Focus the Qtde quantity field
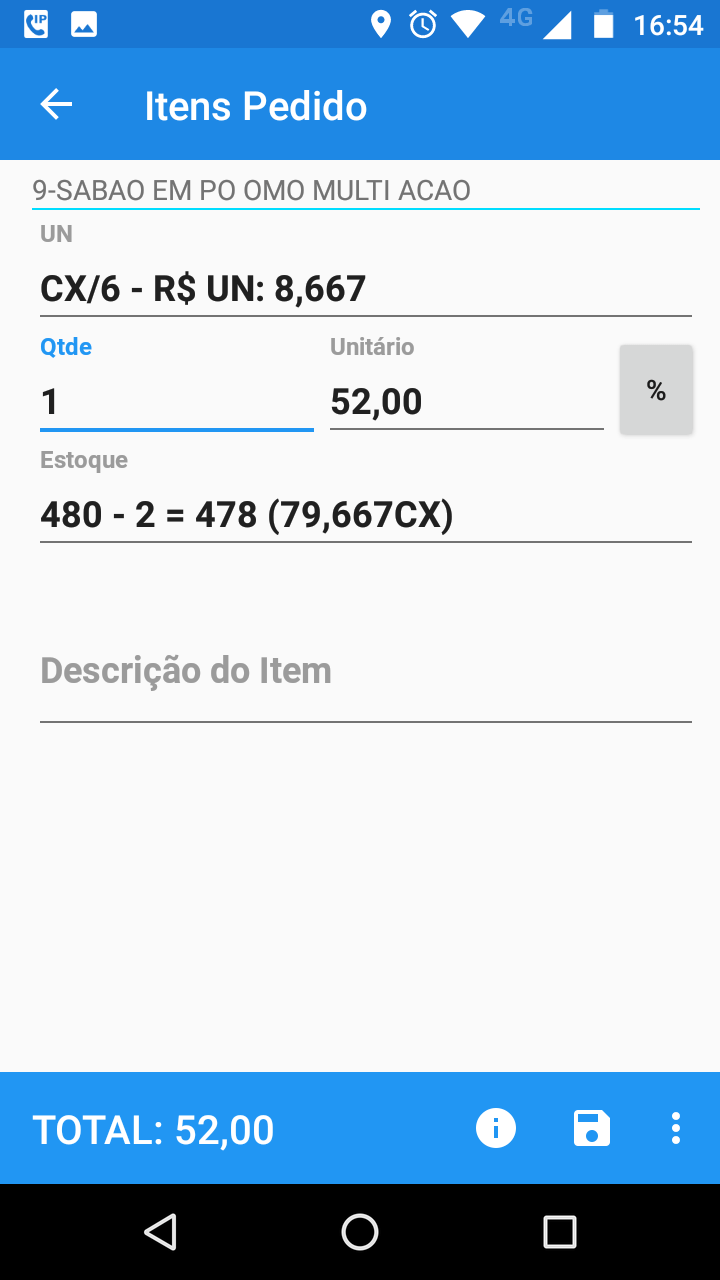Viewport: 720px width, 1280px height. (x=176, y=402)
